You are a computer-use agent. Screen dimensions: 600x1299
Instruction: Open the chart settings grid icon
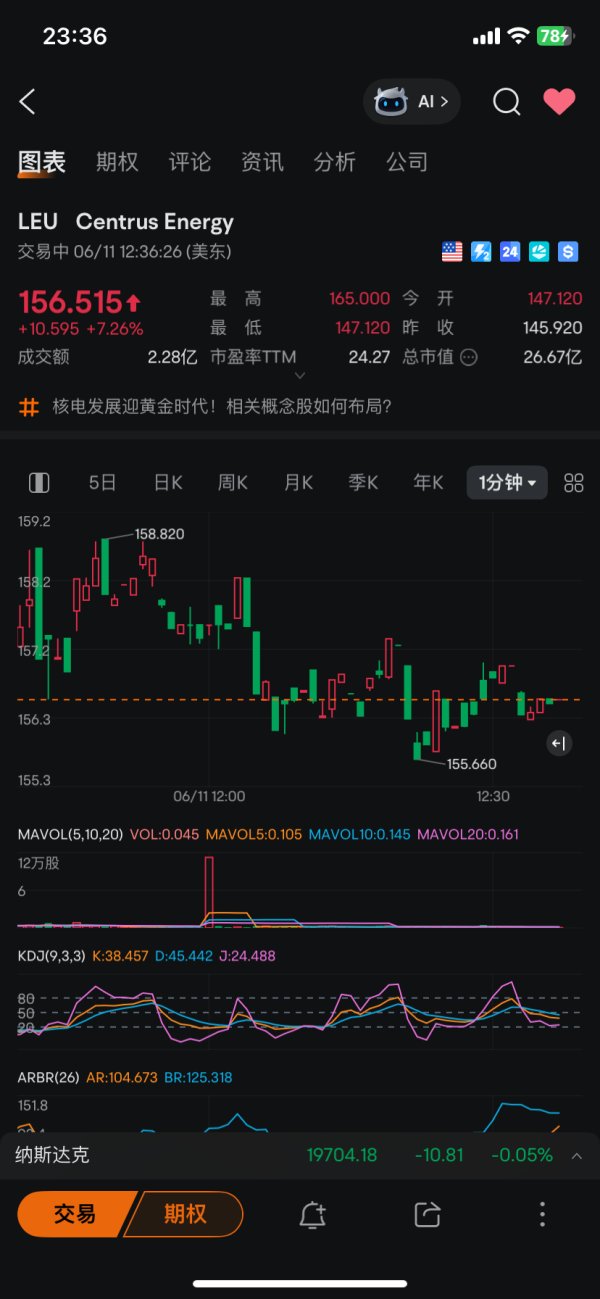[x=574, y=483]
